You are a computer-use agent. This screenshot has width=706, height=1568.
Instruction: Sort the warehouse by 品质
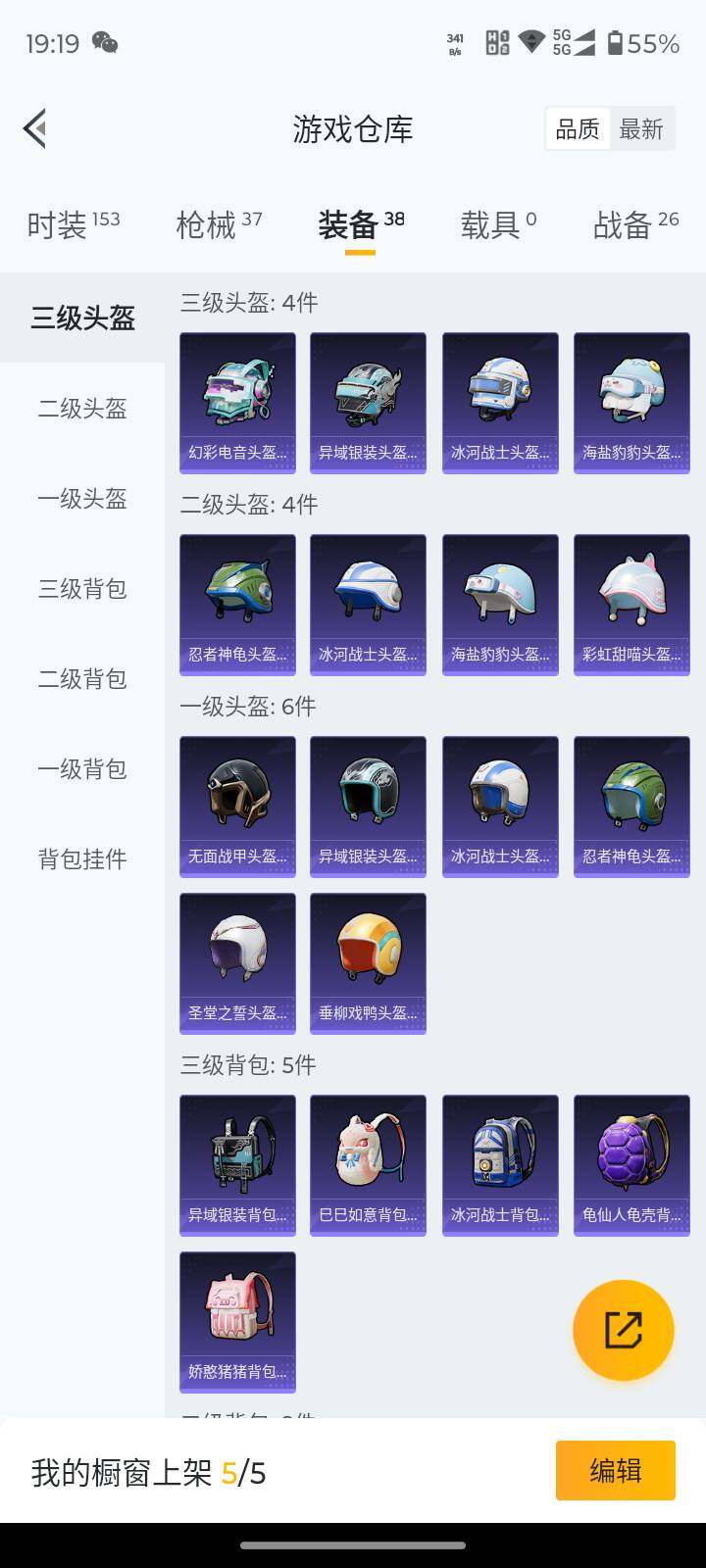point(578,128)
